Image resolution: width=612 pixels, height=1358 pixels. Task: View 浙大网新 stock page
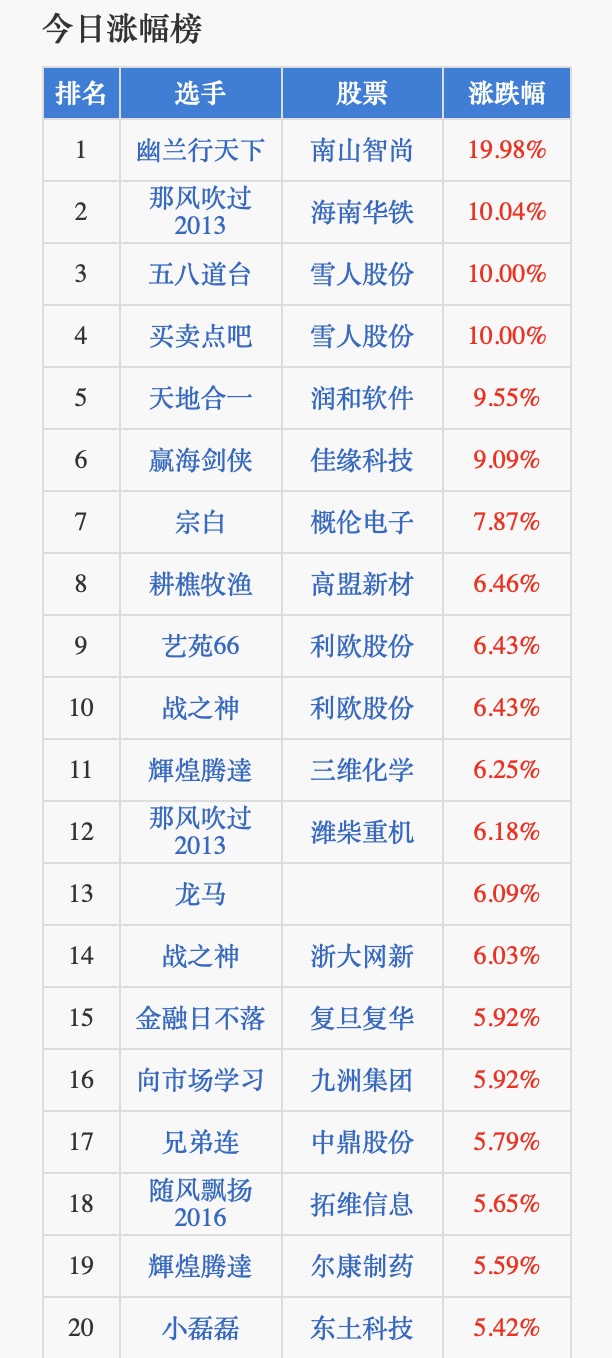(362, 956)
